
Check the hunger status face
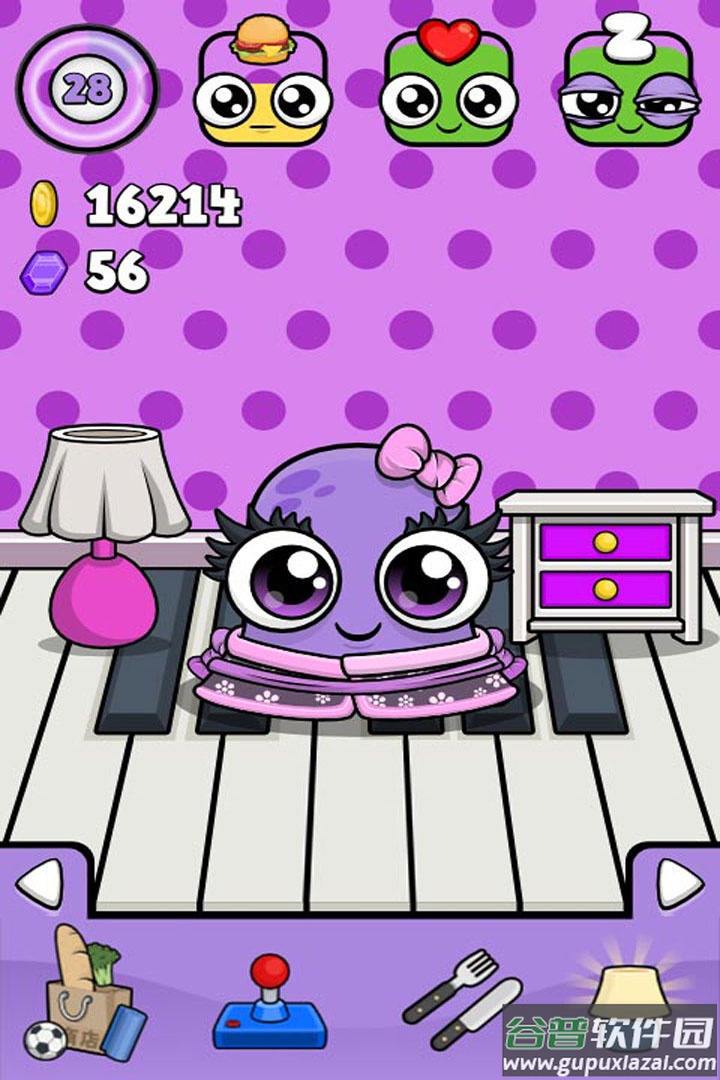tap(262, 85)
